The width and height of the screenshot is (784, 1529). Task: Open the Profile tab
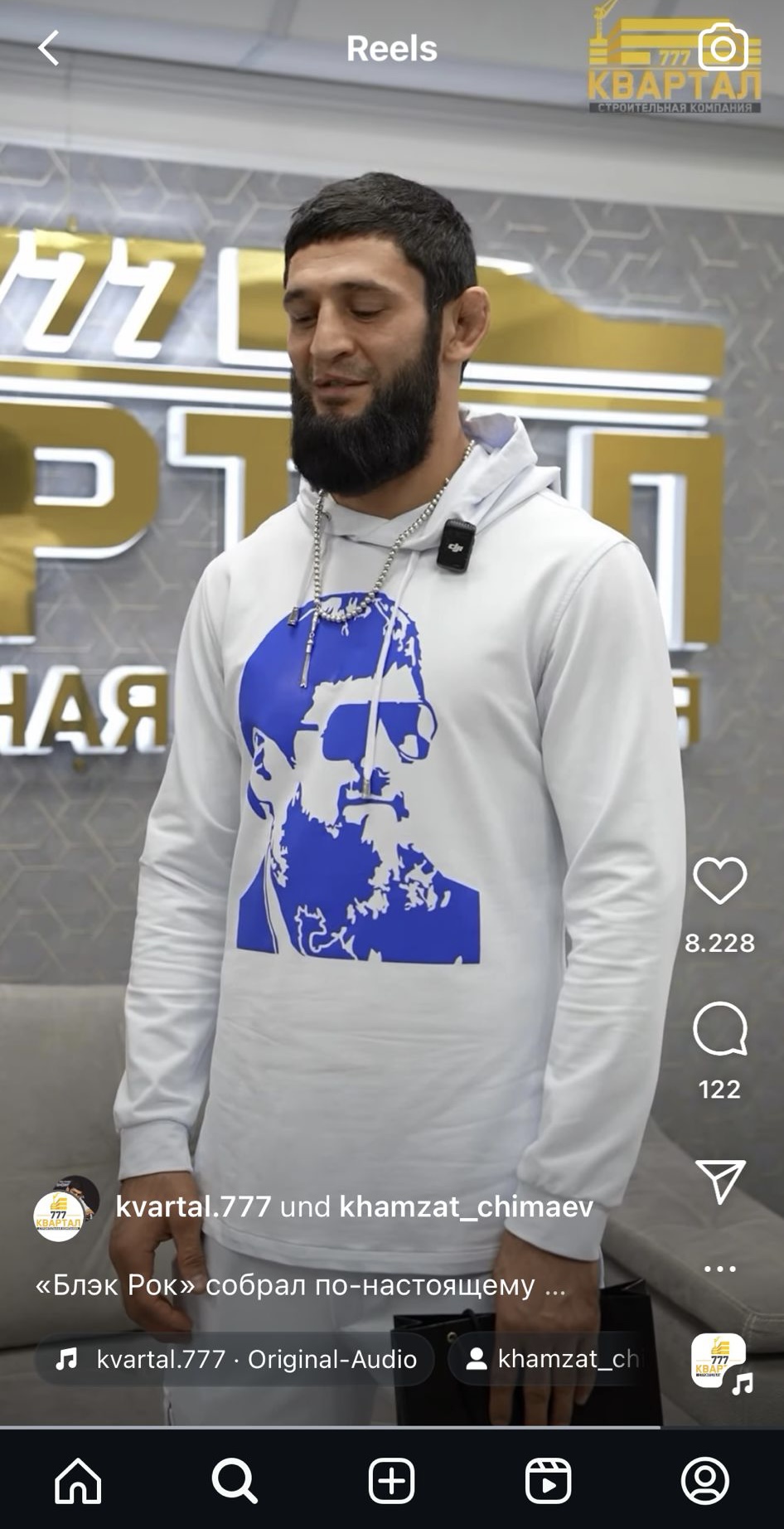704,1480
